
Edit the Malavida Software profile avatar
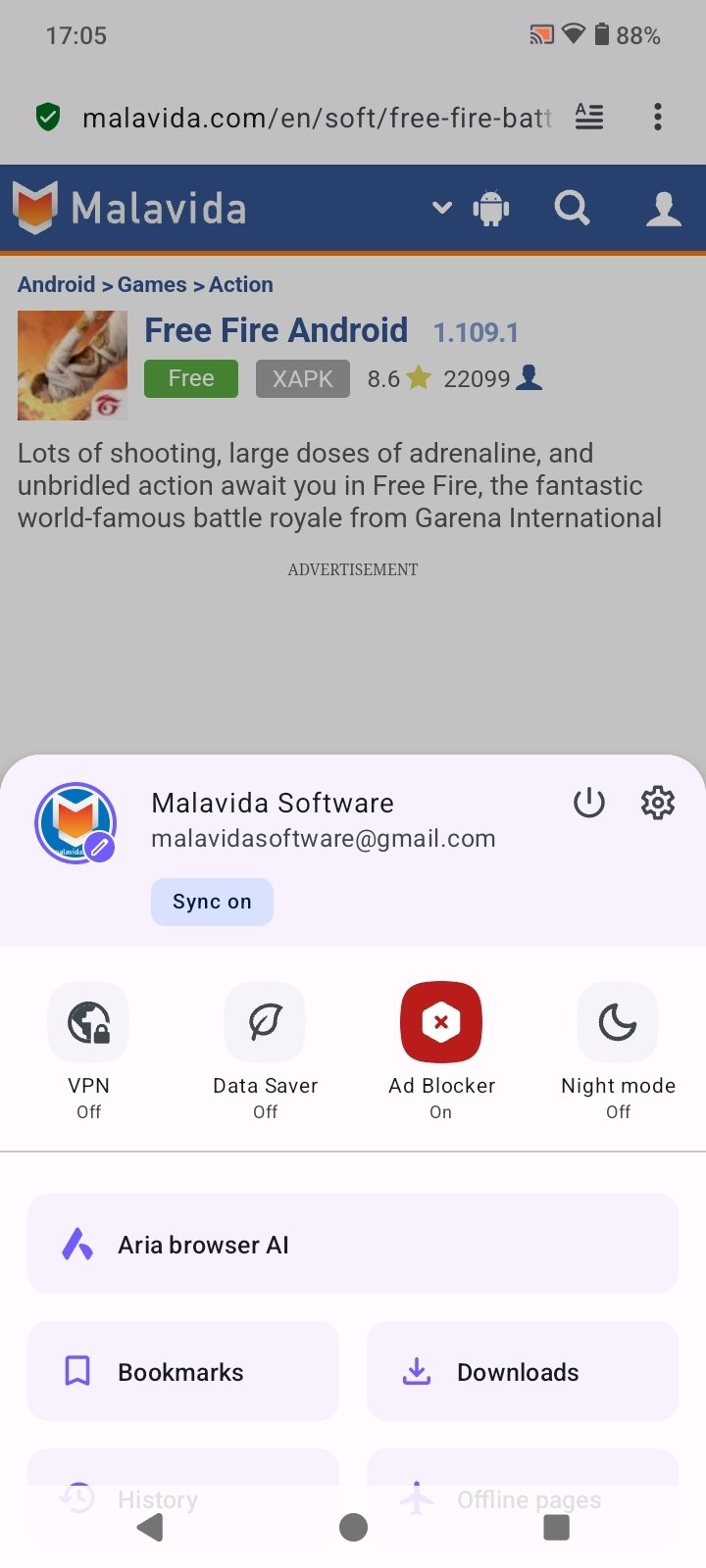point(76,823)
